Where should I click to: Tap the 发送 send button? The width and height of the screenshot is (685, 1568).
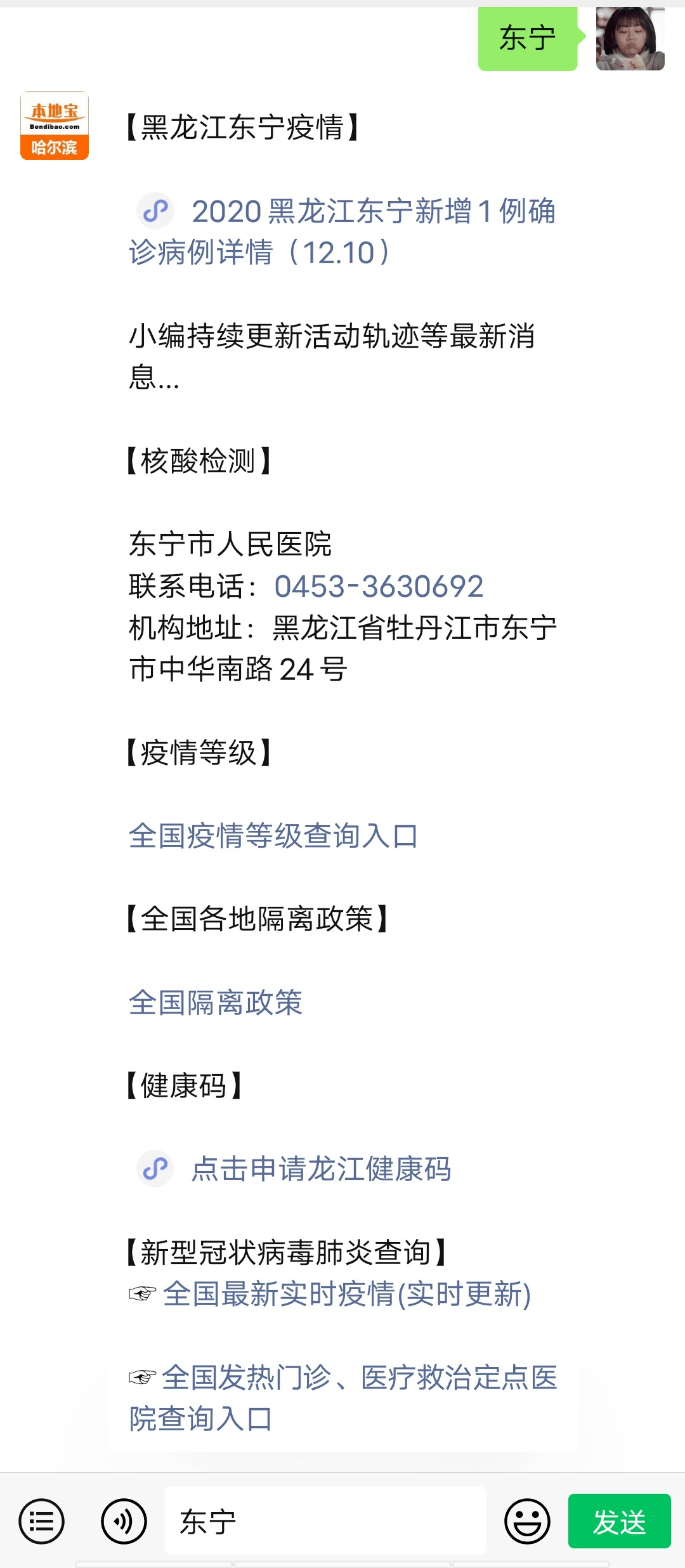[x=620, y=1521]
